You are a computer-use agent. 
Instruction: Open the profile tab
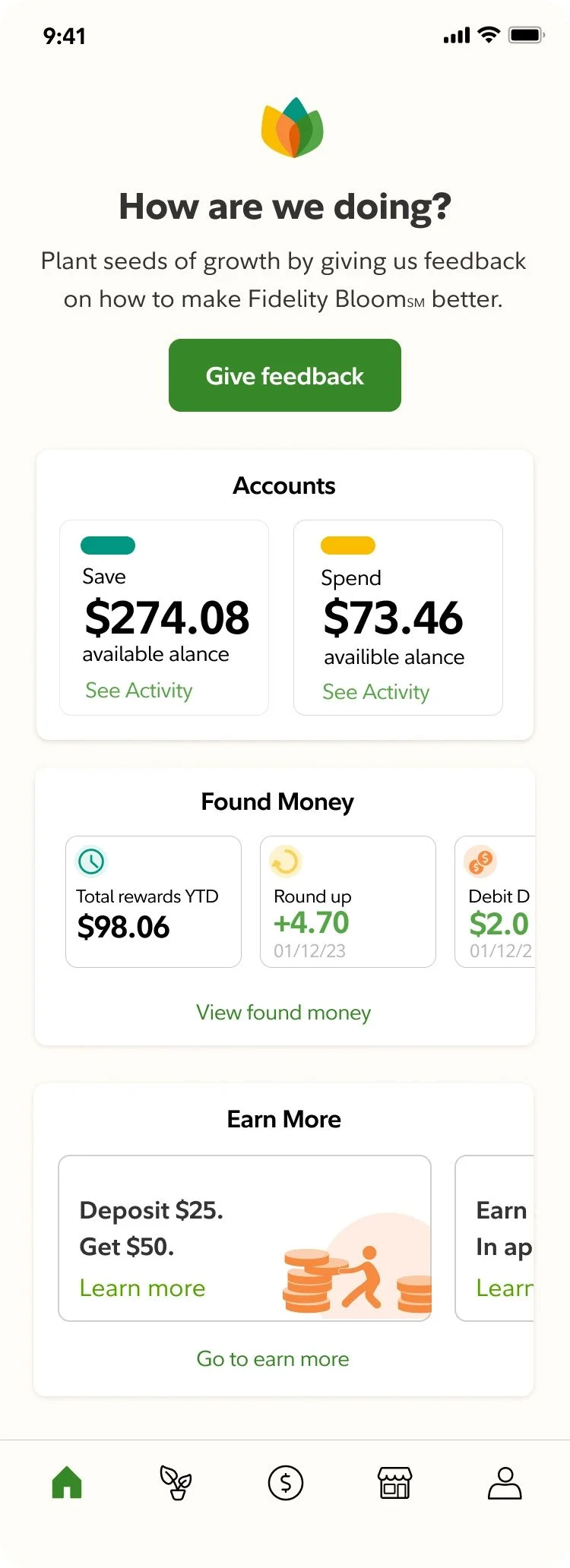click(505, 1482)
